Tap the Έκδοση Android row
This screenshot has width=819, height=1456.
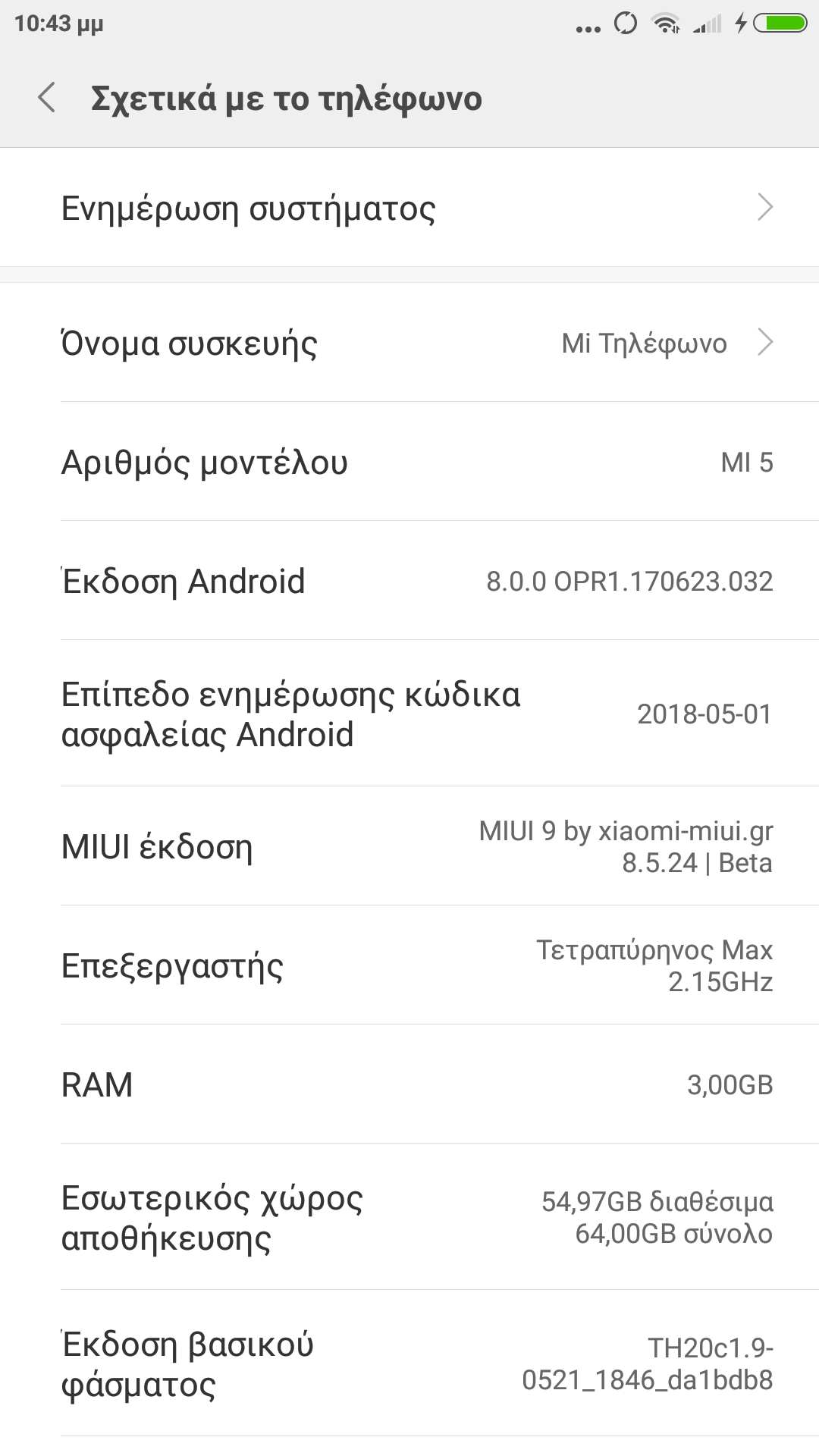coord(409,582)
